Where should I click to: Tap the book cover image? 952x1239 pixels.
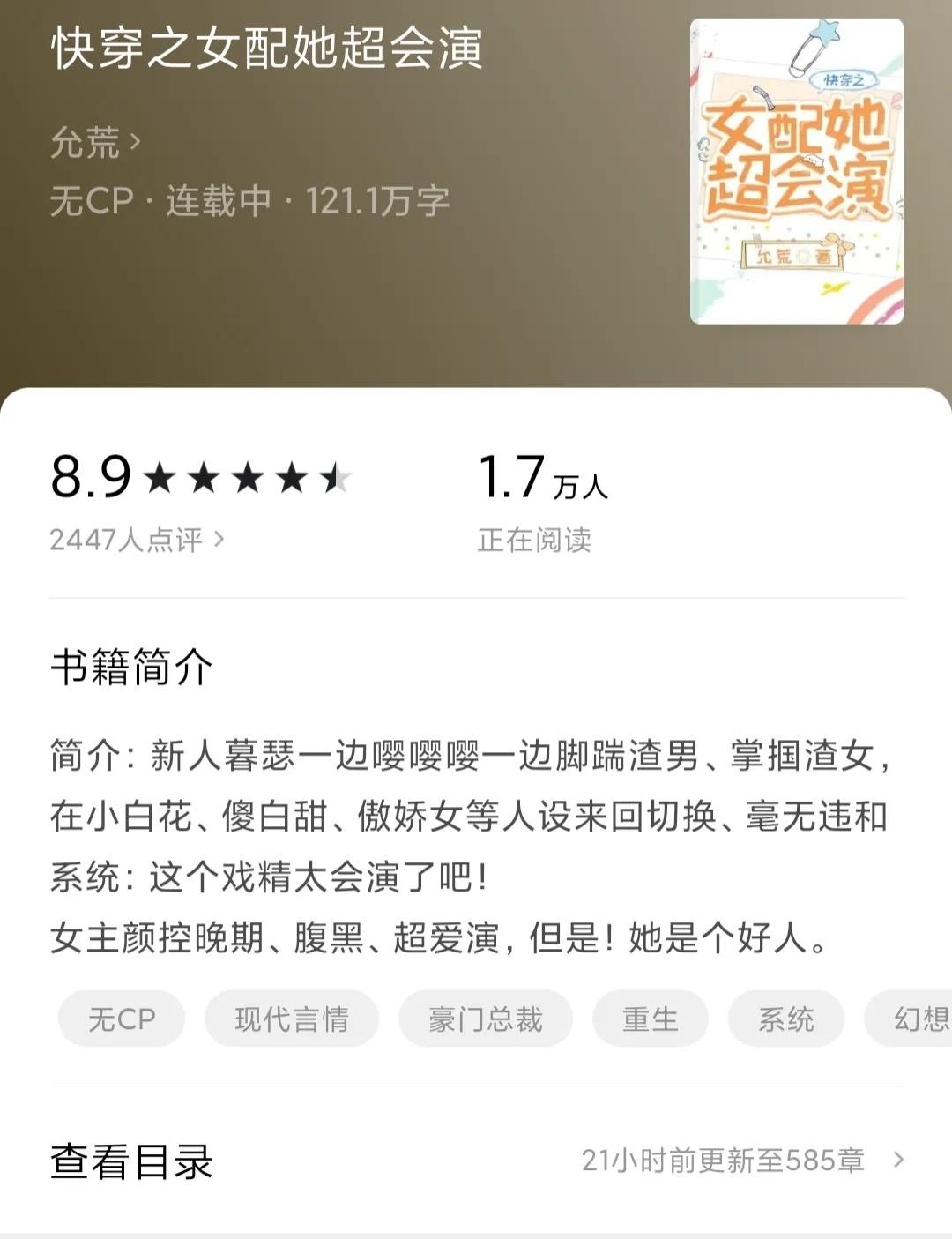tap(796, 171)
